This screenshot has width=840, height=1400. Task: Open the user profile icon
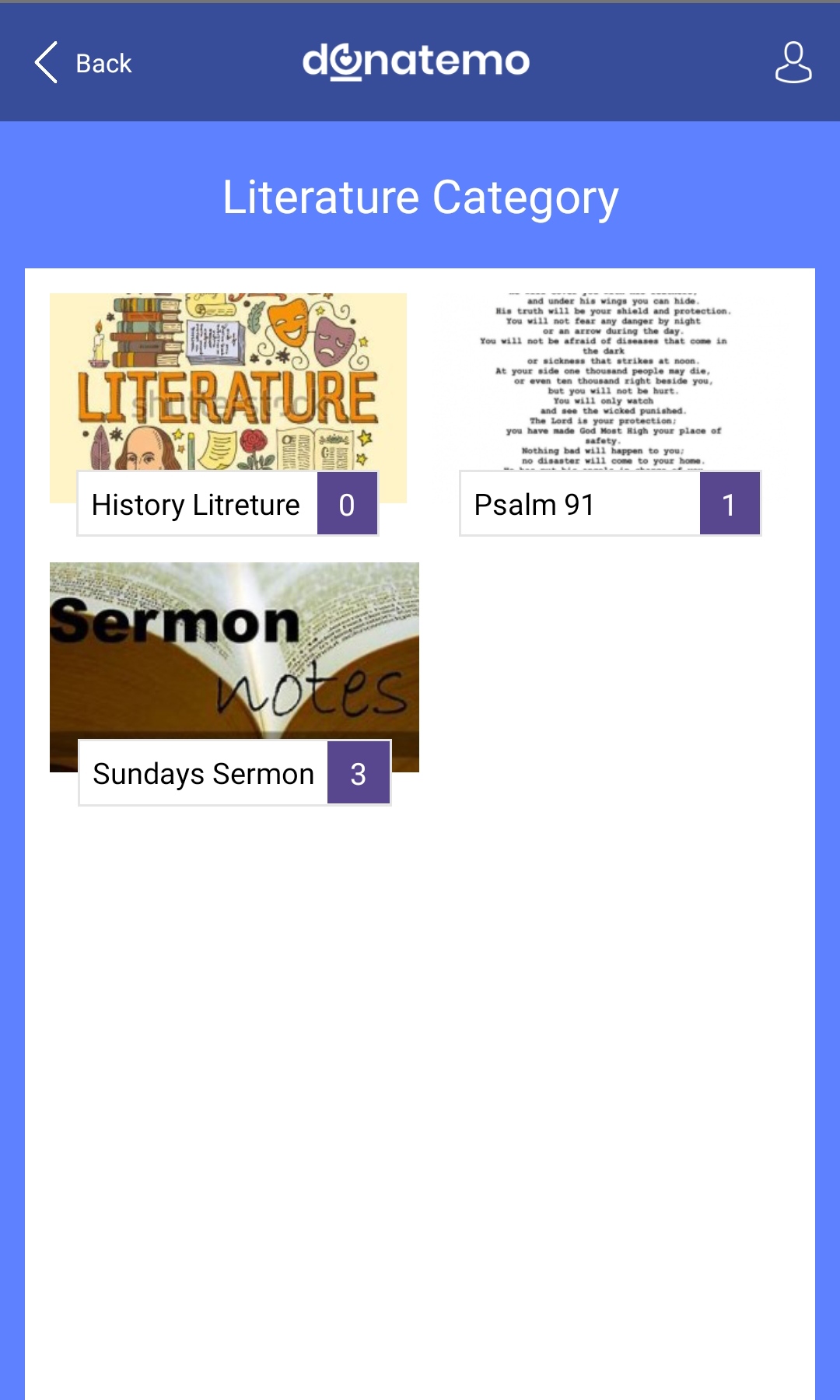point(793,63)
